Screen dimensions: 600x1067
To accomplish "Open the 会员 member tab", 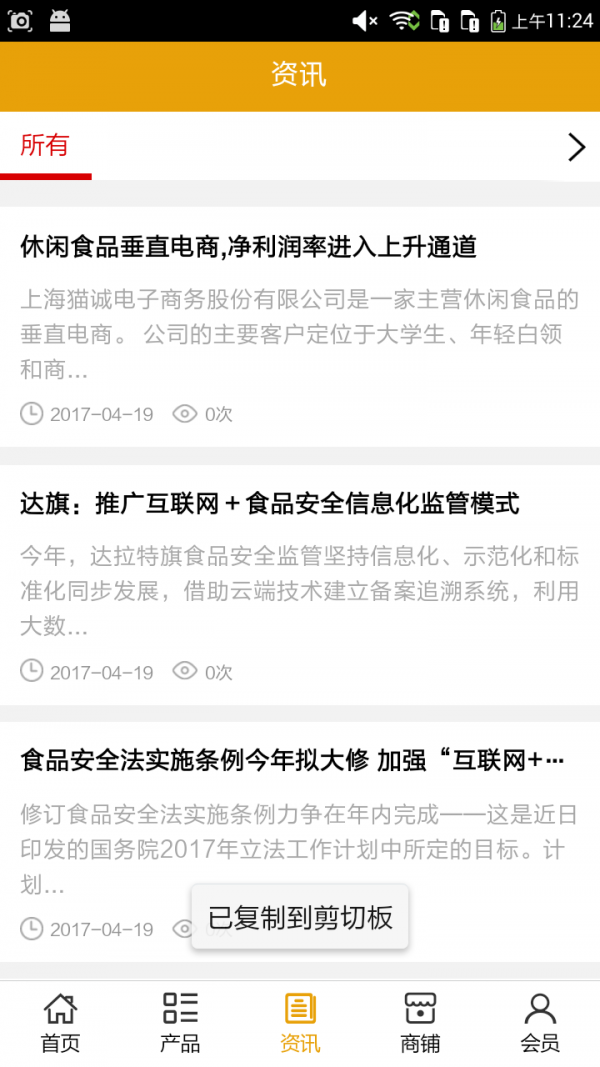I will pos(540,1022).
